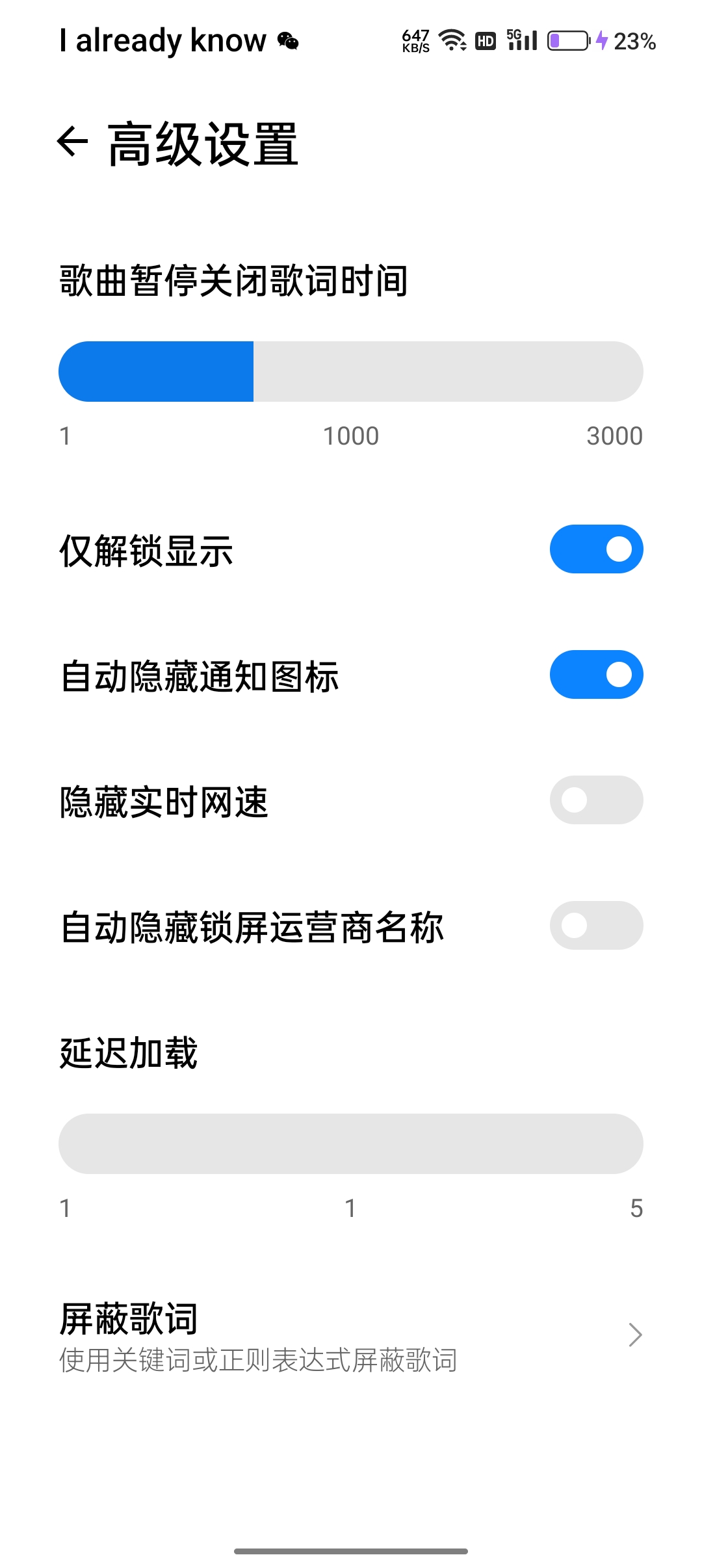Tap the 歌曲暂停关闭歌词时间 section label
The image size is (702, 1568).
tap(234, 278)
